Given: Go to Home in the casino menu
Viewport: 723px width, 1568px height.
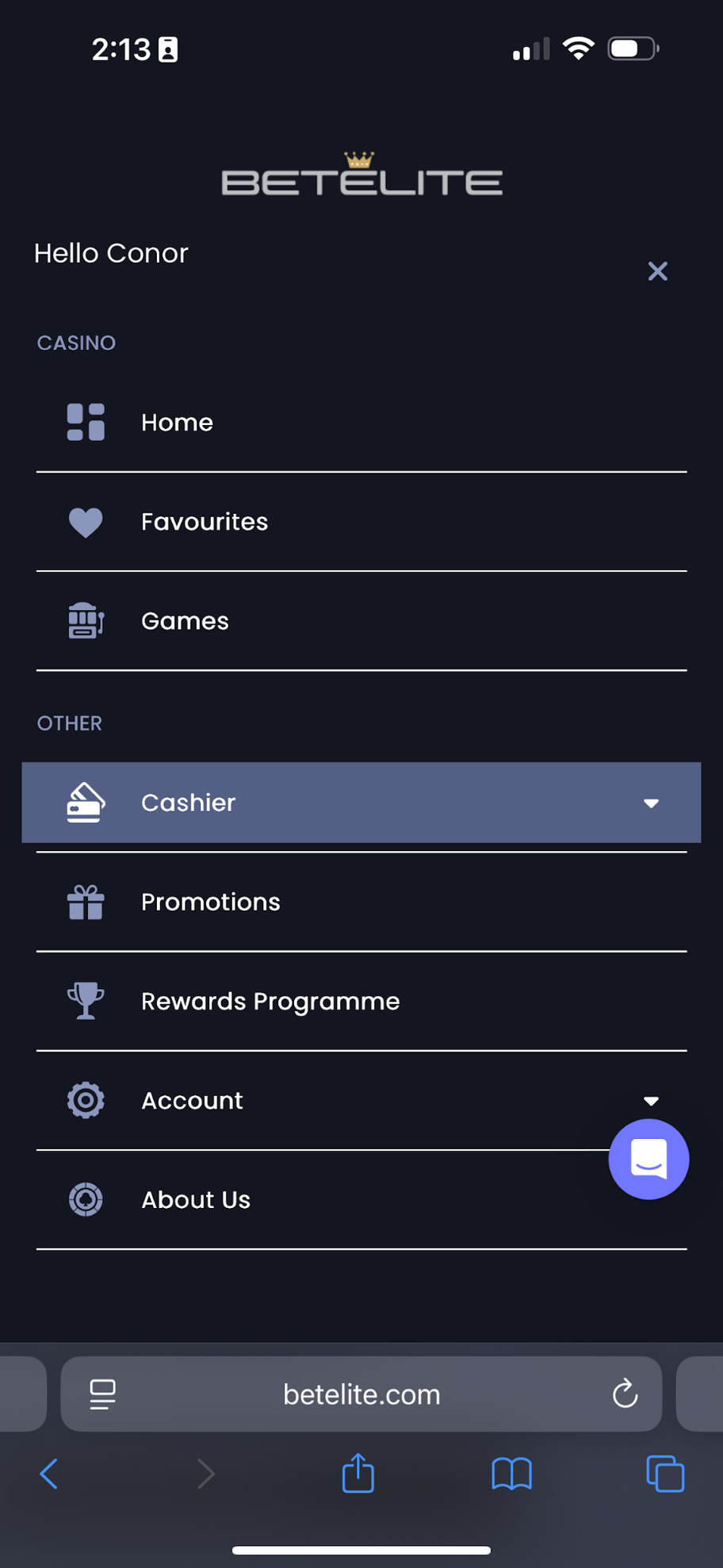Looking at the screenshot, I should coord(177,422).
